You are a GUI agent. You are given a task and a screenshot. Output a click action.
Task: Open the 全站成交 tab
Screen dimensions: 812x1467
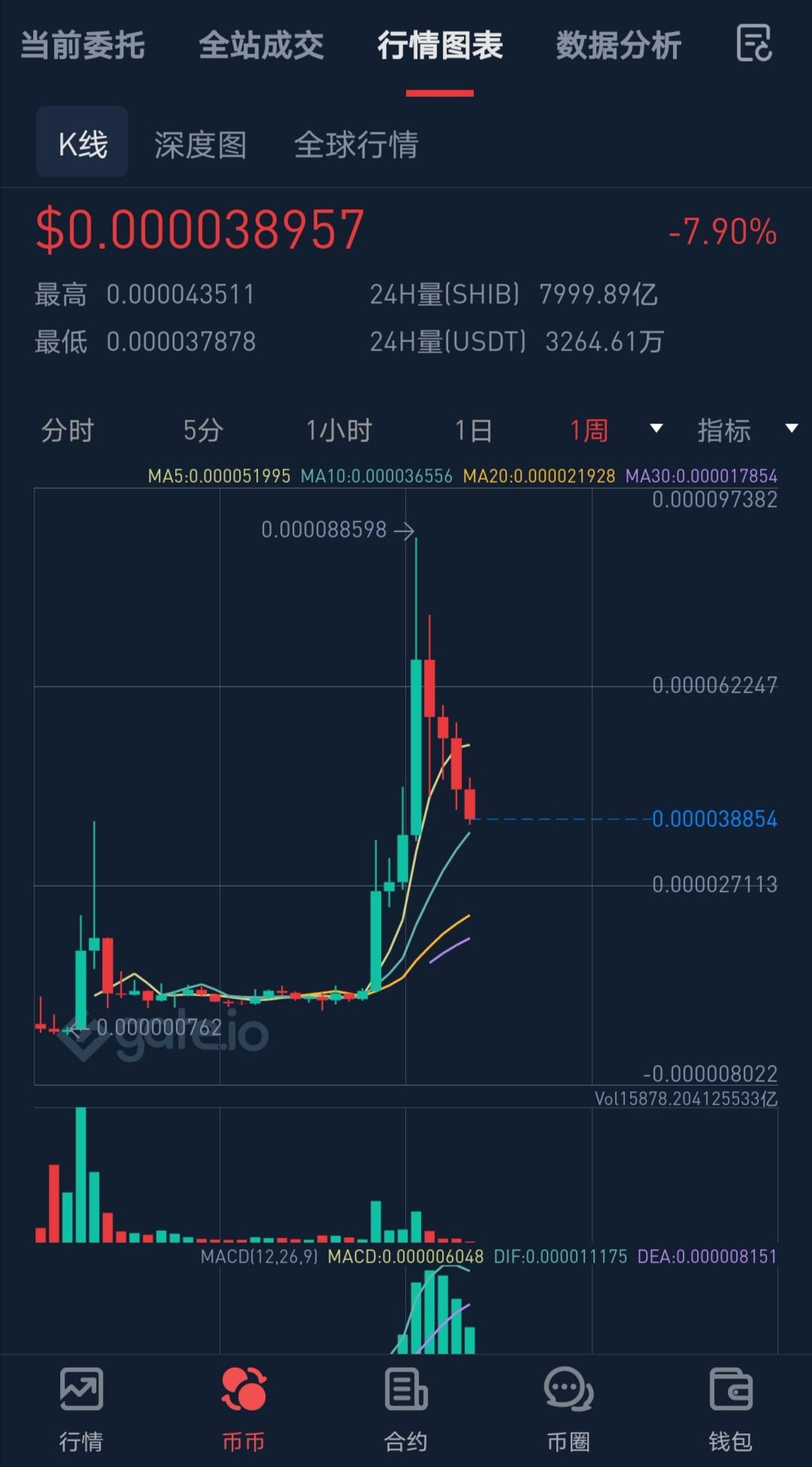[x=261, y=45]
